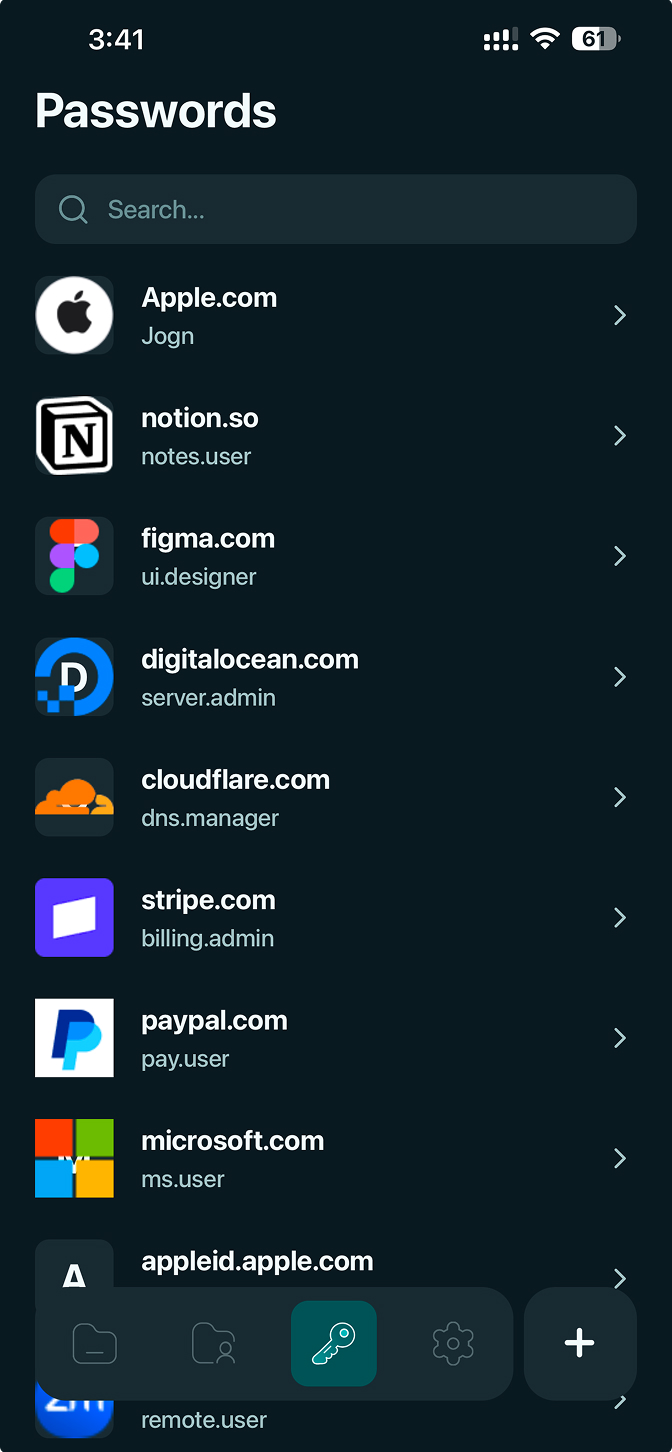Open the microsoft.com password entry
This screenshot has width=672, height=1452.
coord(336,1159)
